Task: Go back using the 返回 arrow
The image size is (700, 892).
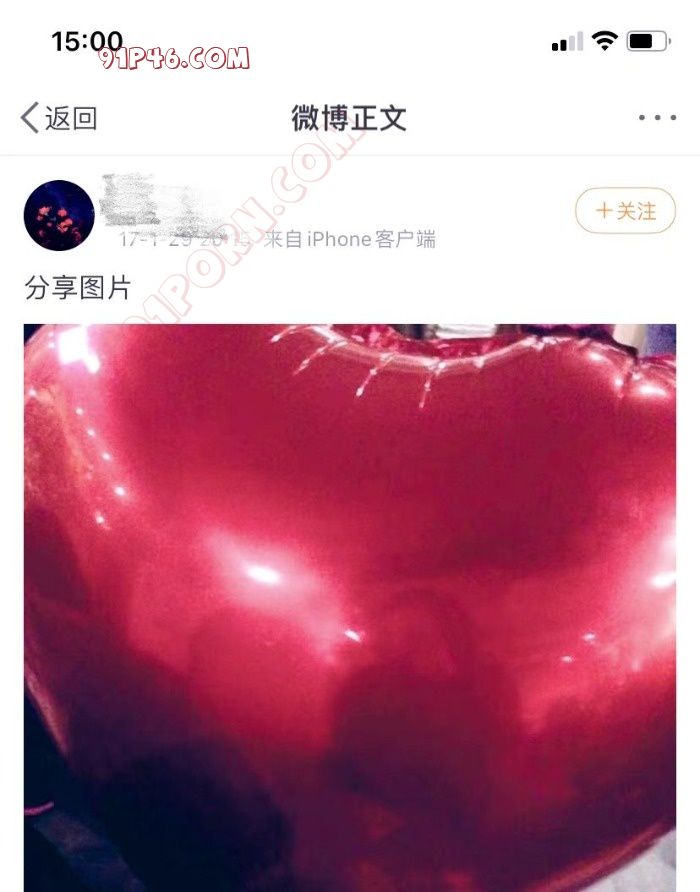Action: (58, 118)
